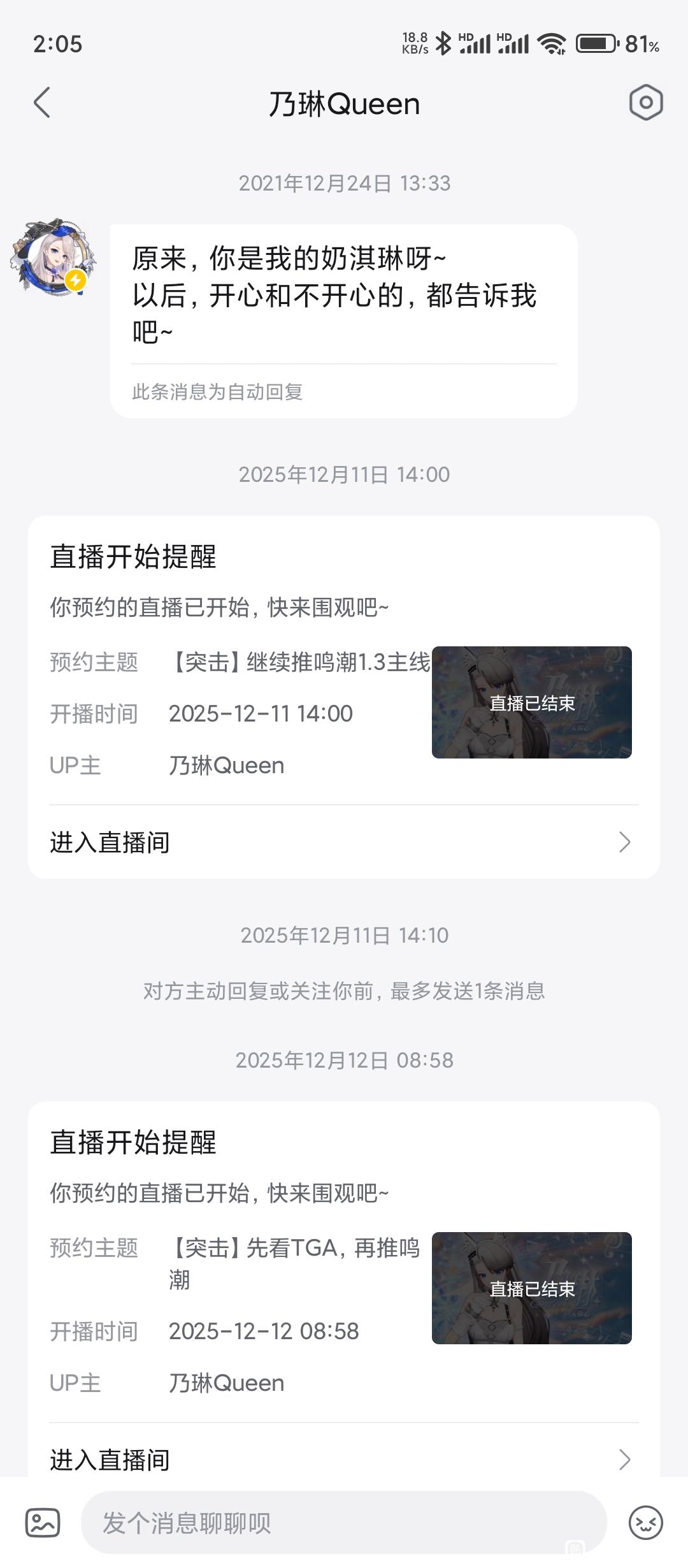688x1568 pixels.
Task: Go back from the 乃琳Queen chat
Action: point(42,103)
